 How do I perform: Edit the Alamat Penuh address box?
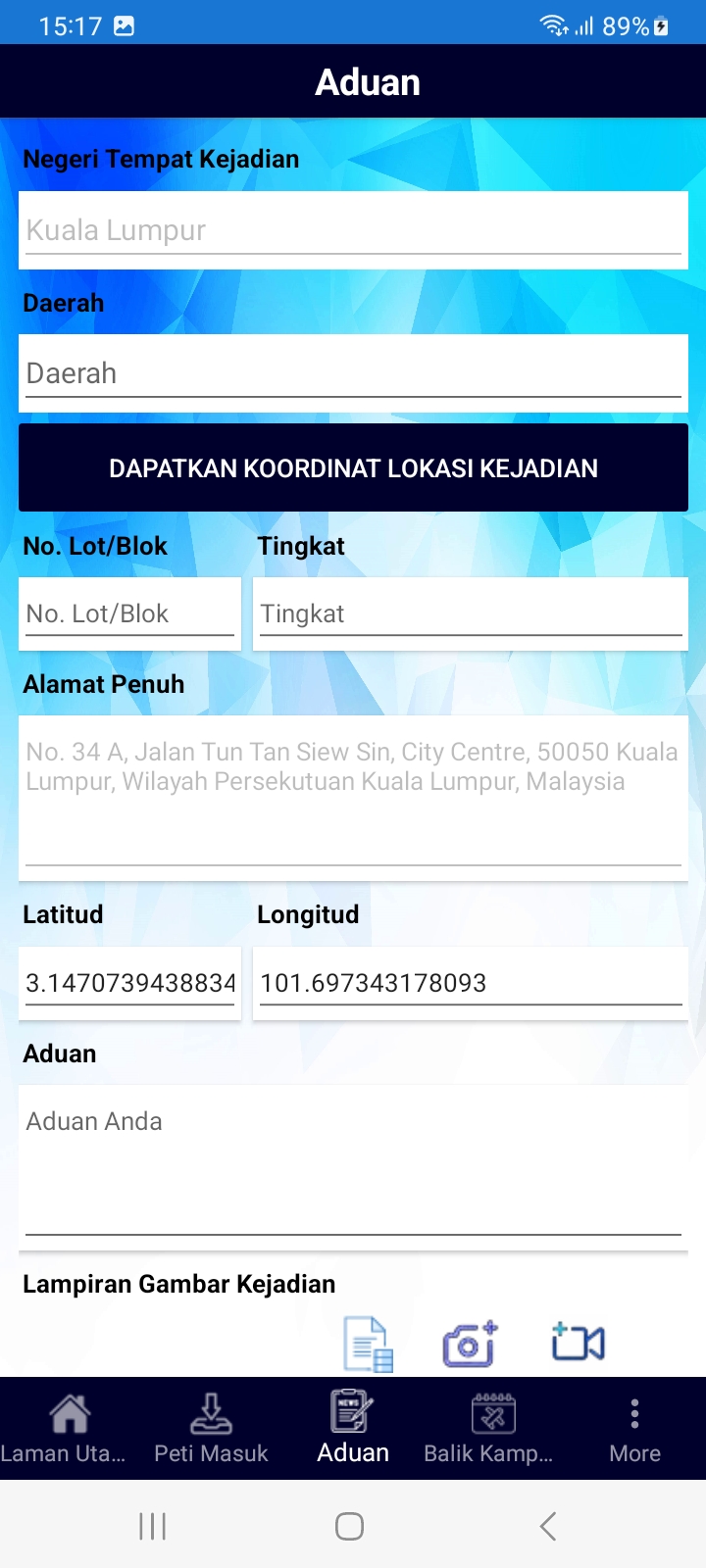[353, 798]
